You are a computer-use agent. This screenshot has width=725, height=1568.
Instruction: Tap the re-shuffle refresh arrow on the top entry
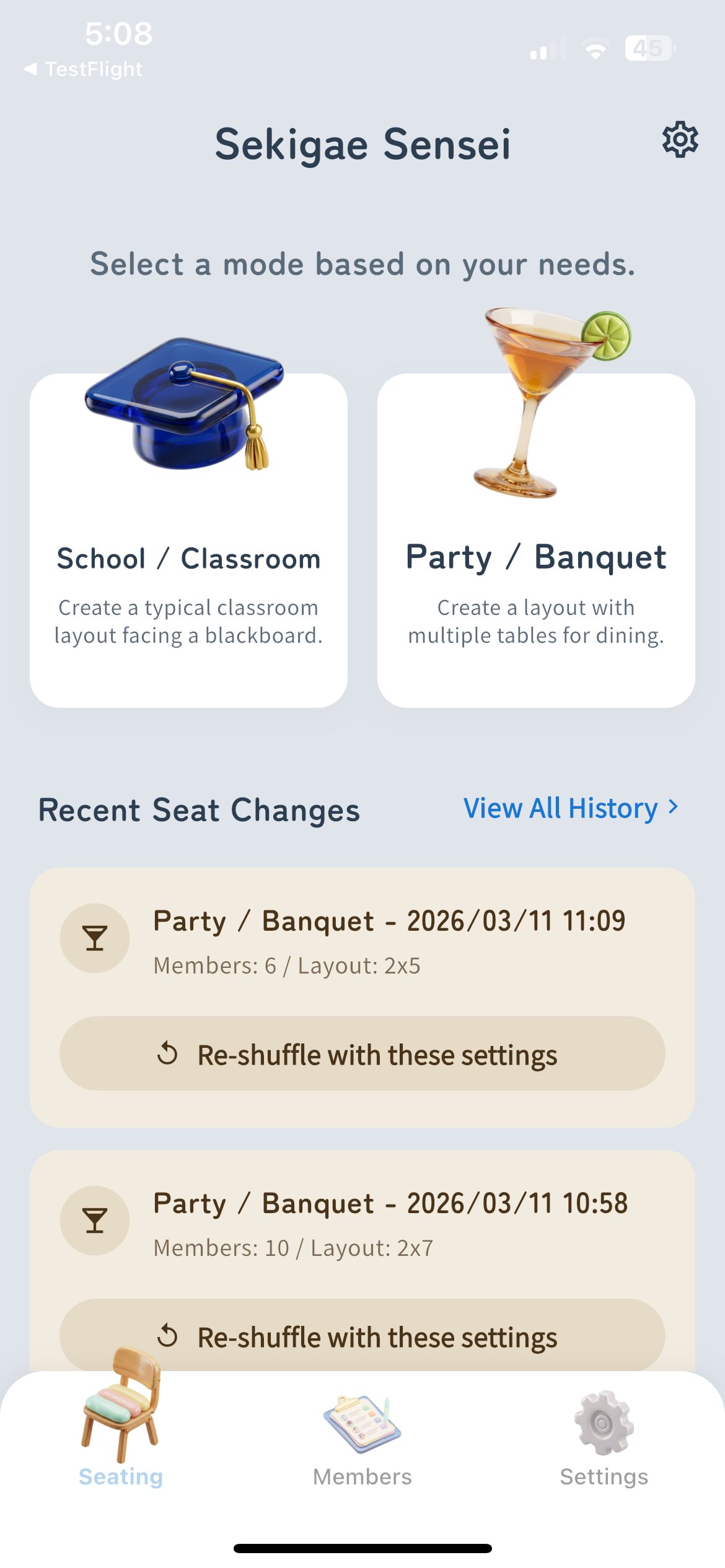[x=167, y=1053]
